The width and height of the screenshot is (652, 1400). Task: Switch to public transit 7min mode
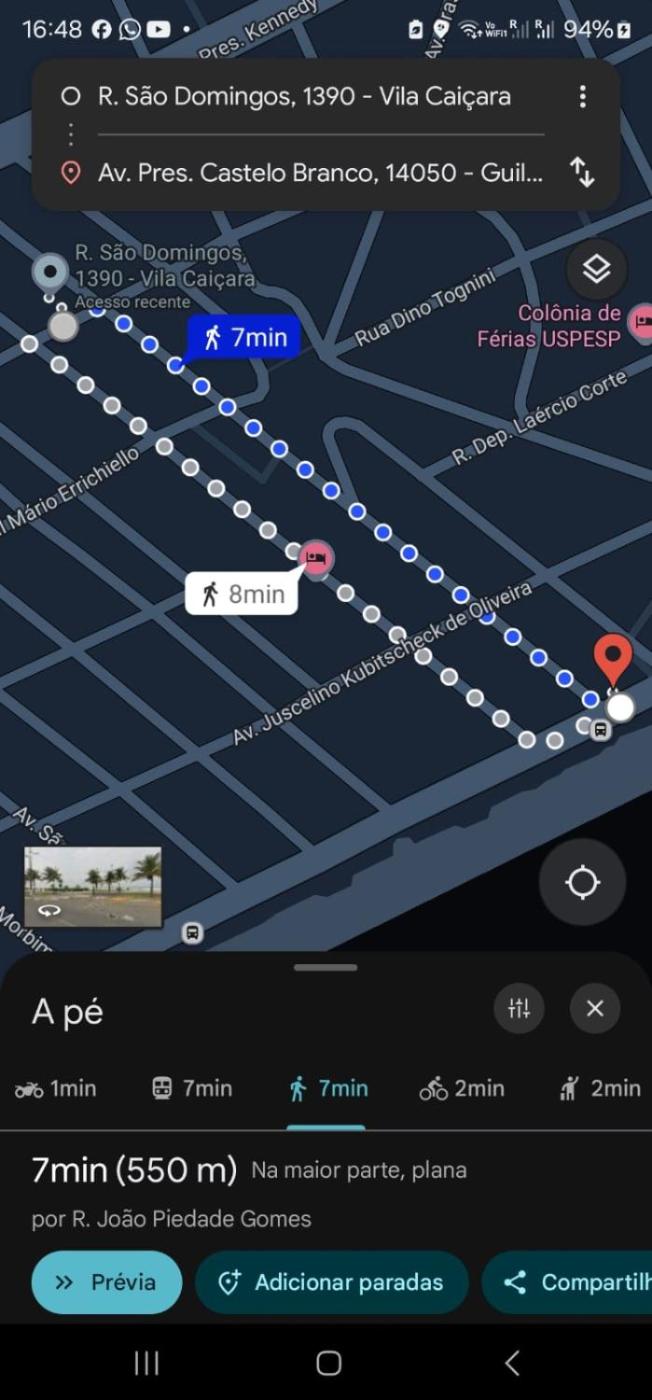(191, 1089)
